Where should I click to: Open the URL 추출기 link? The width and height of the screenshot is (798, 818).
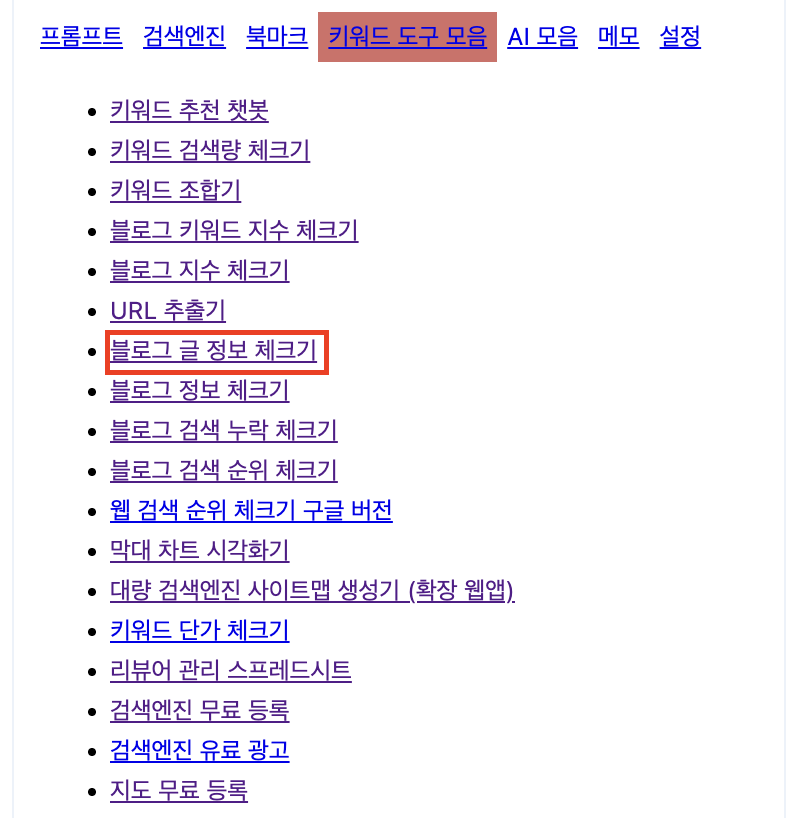168,311
